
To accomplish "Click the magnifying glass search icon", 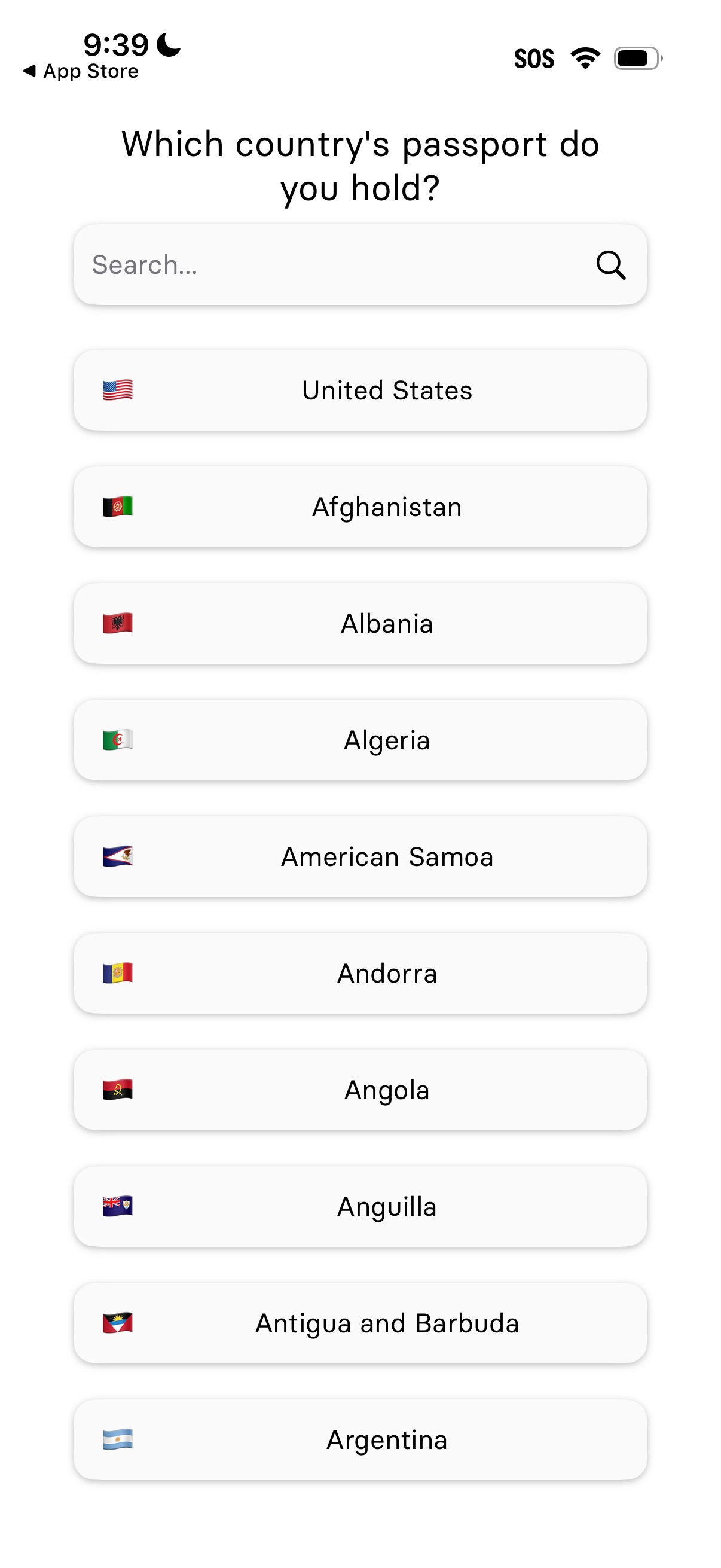I will click(x=610, y=266).
